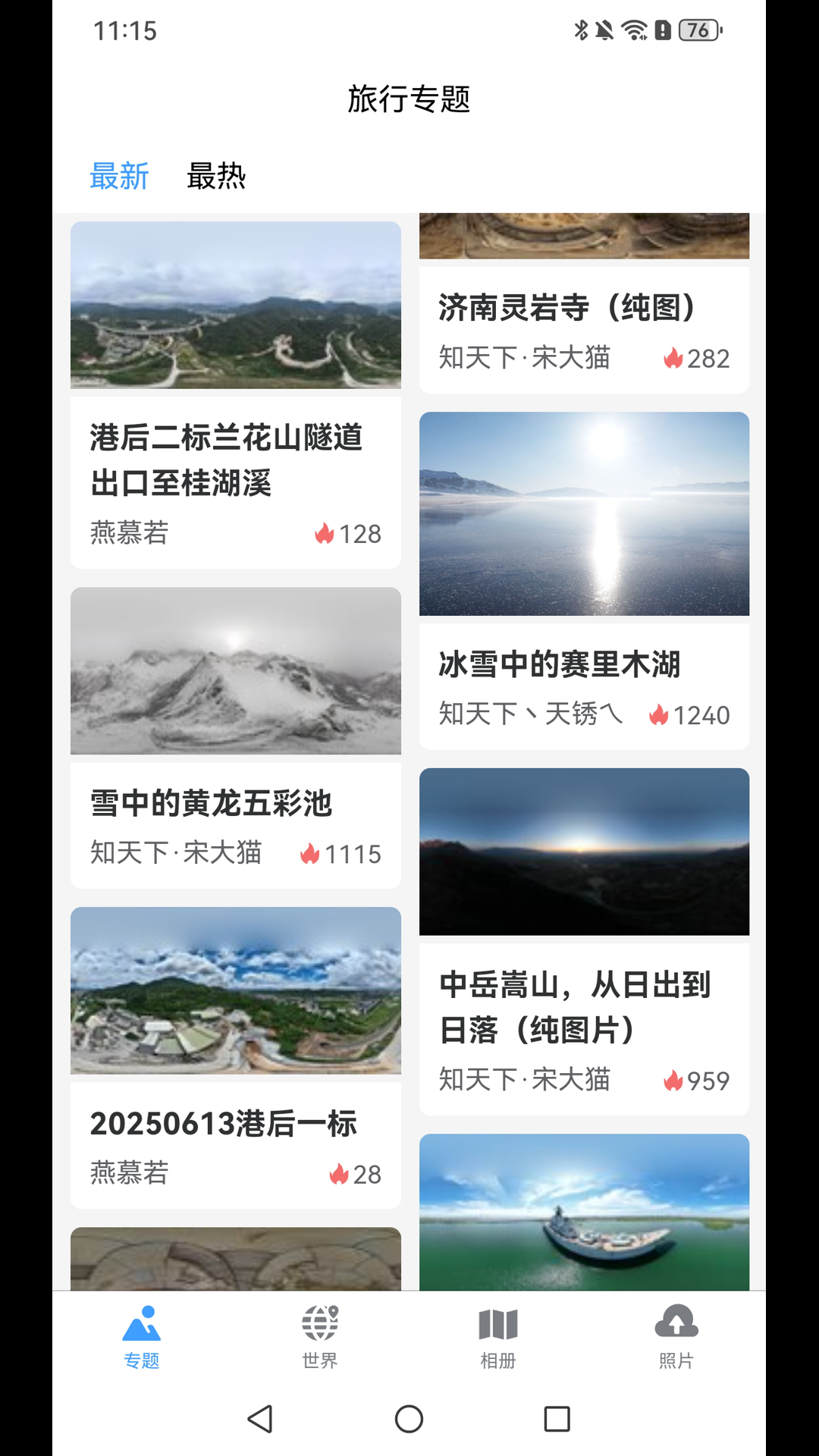Tap the flame icon next to 1240

[x=659, y=714]
